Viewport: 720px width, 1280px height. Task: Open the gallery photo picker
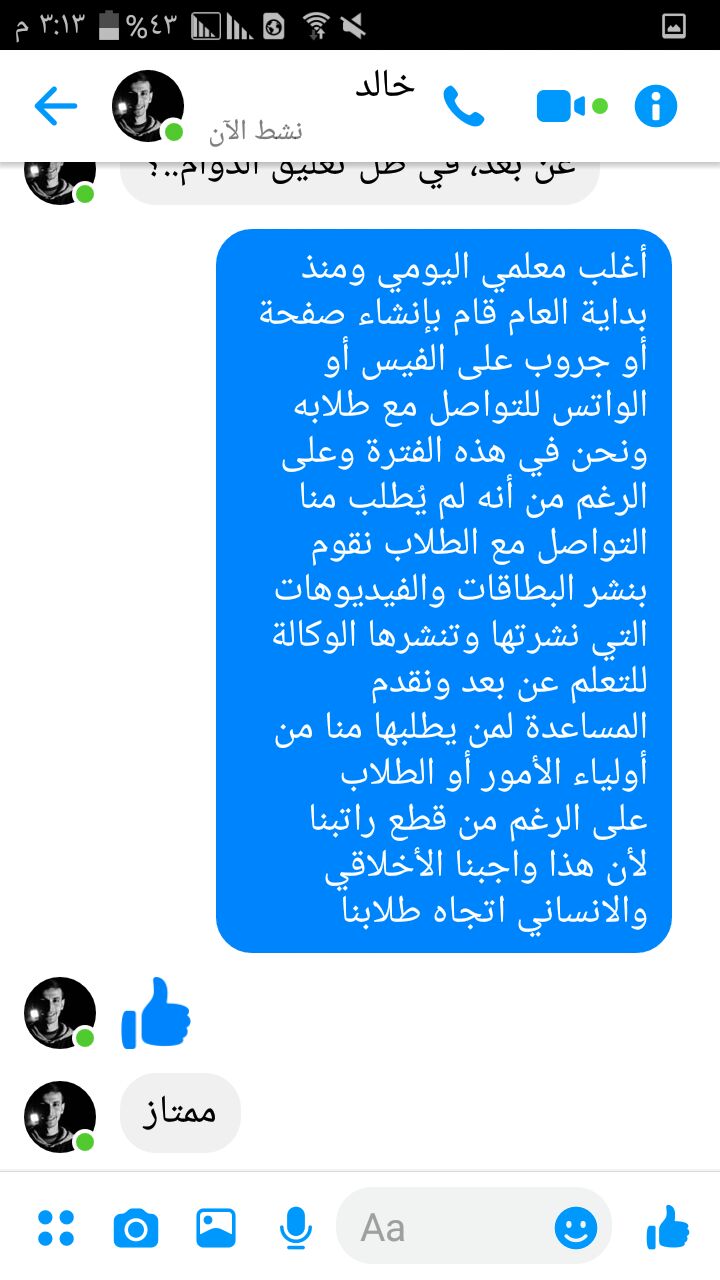click(x=216, y=1228)
